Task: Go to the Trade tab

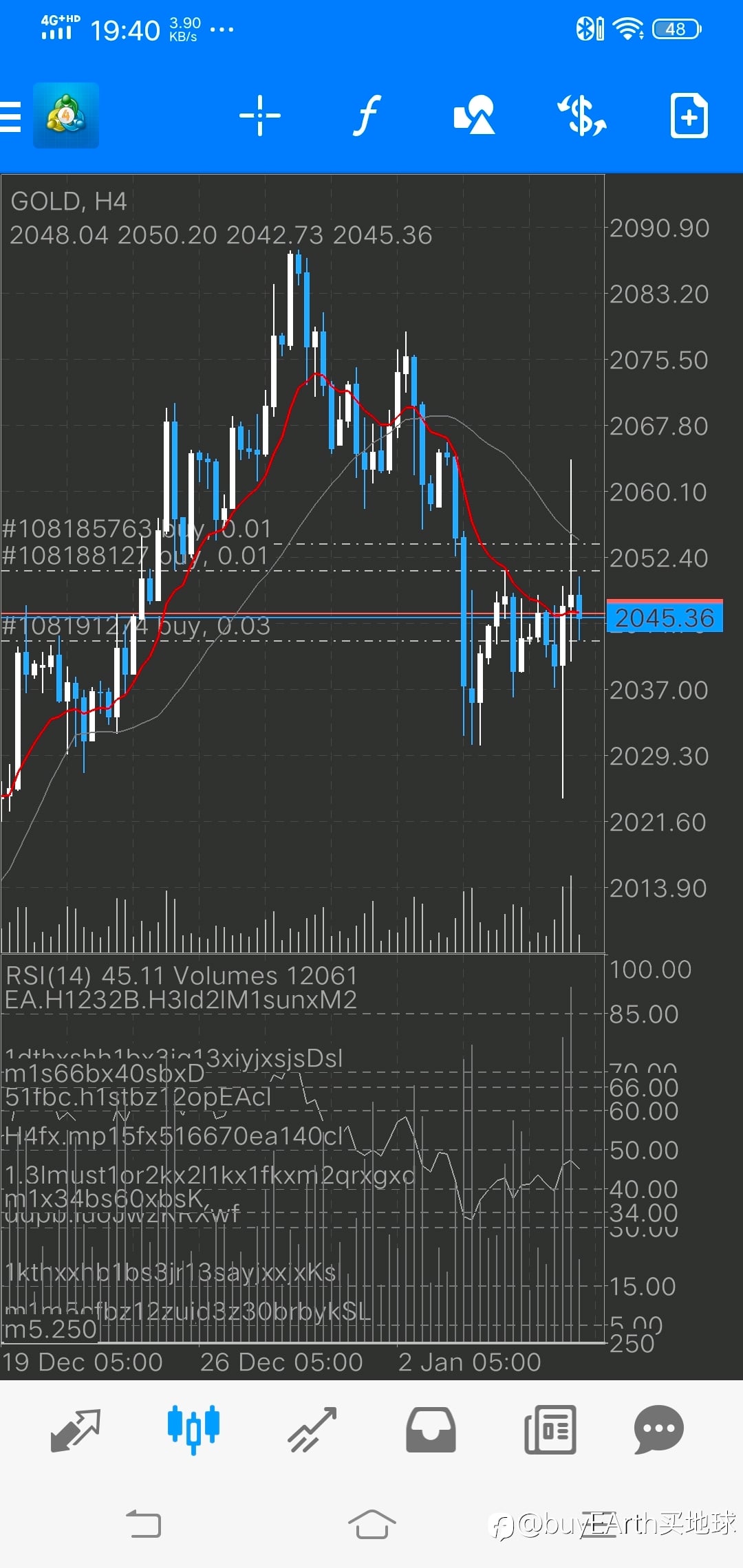Action: coord(312,1430)
